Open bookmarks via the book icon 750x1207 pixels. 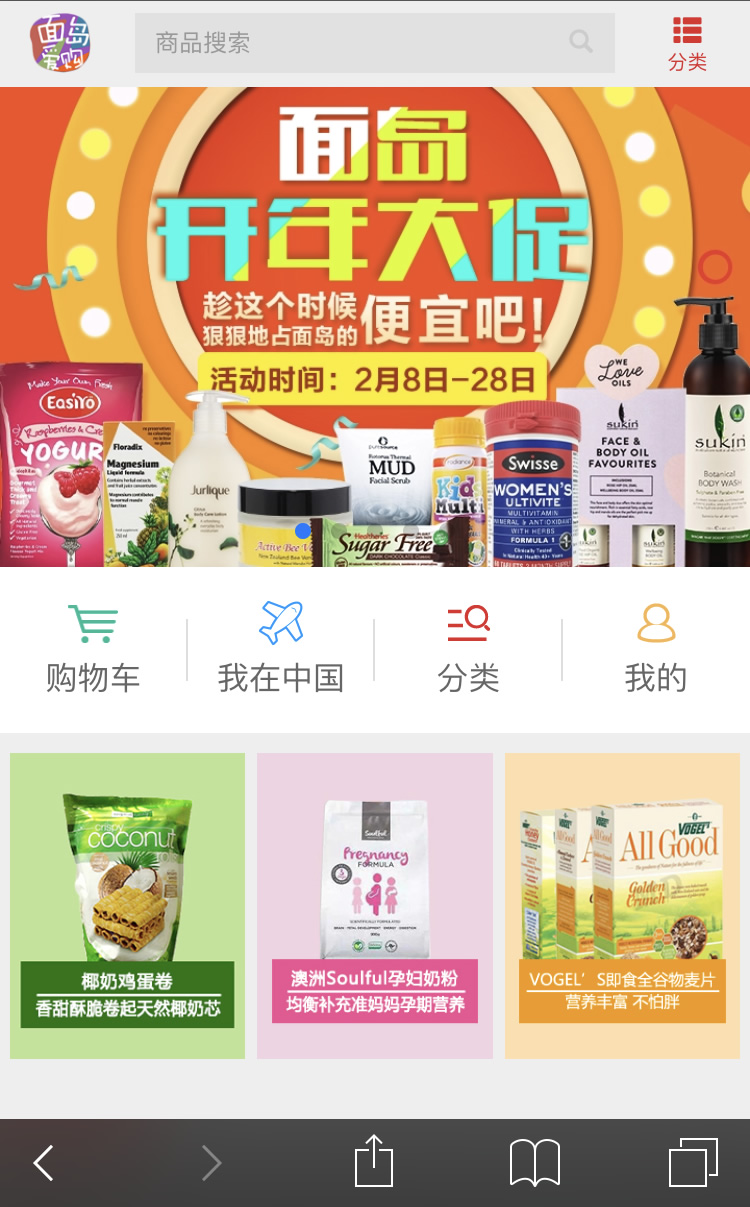(535, 1162)
